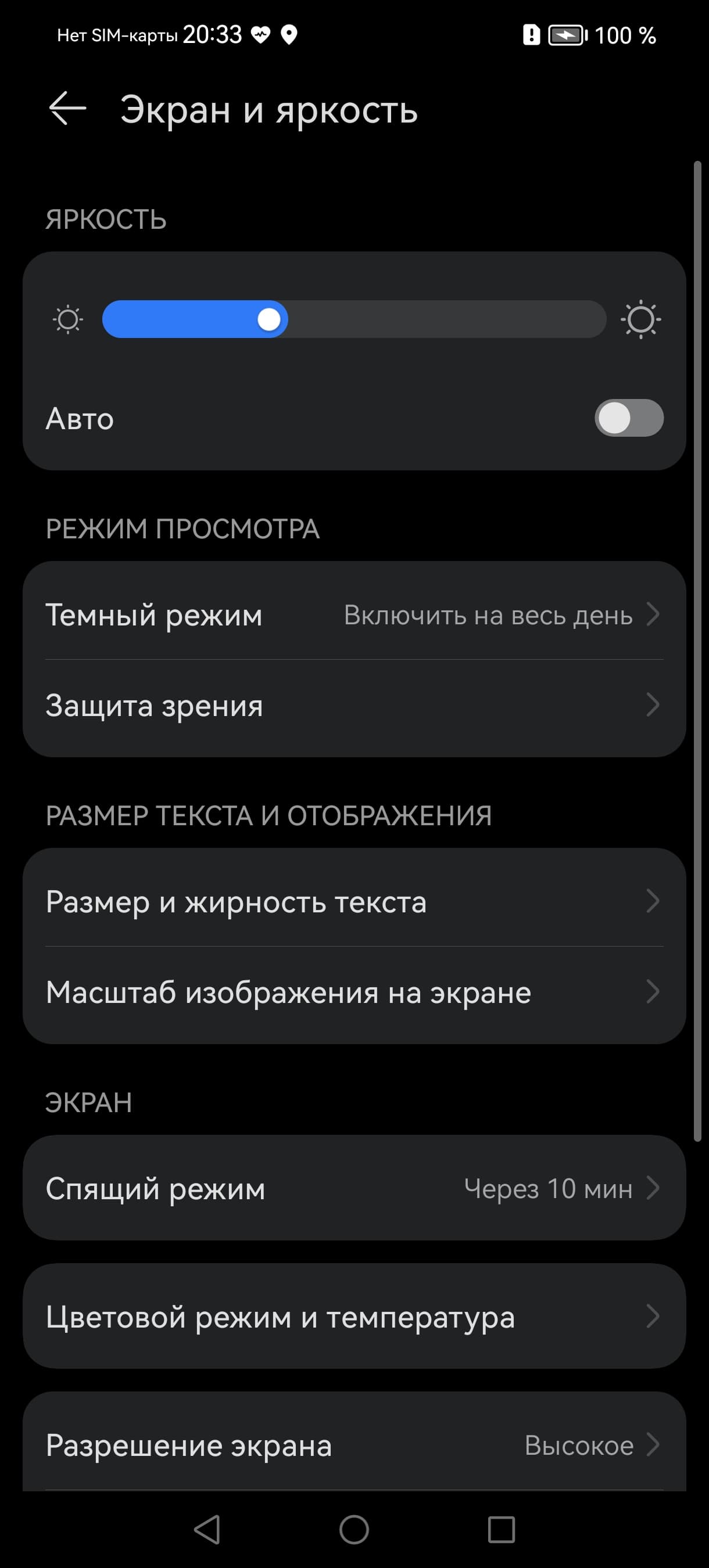Open recent apps via square button
This screenshot has width=709, height=1568.
502,1530
